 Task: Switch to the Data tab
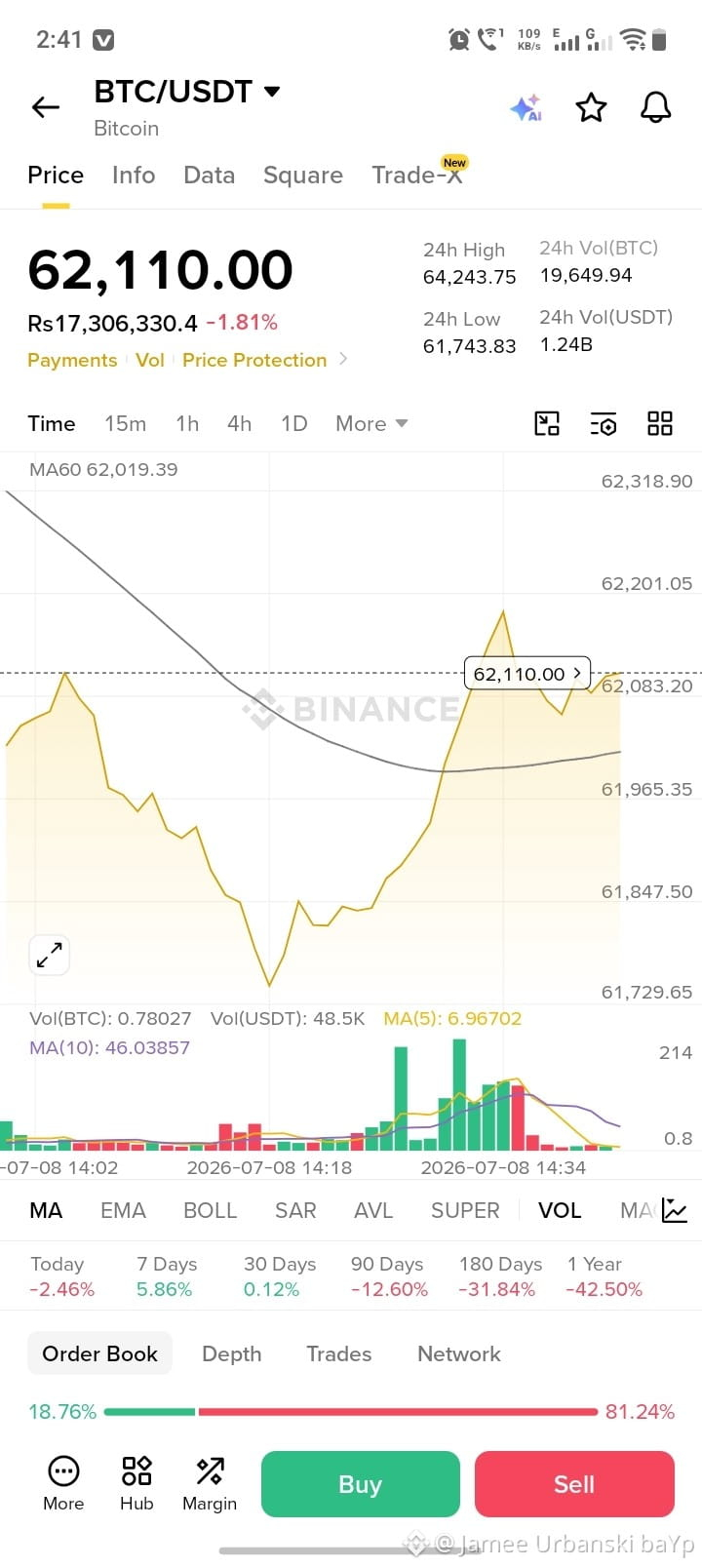pyautogui.click(x=210, y=176)
